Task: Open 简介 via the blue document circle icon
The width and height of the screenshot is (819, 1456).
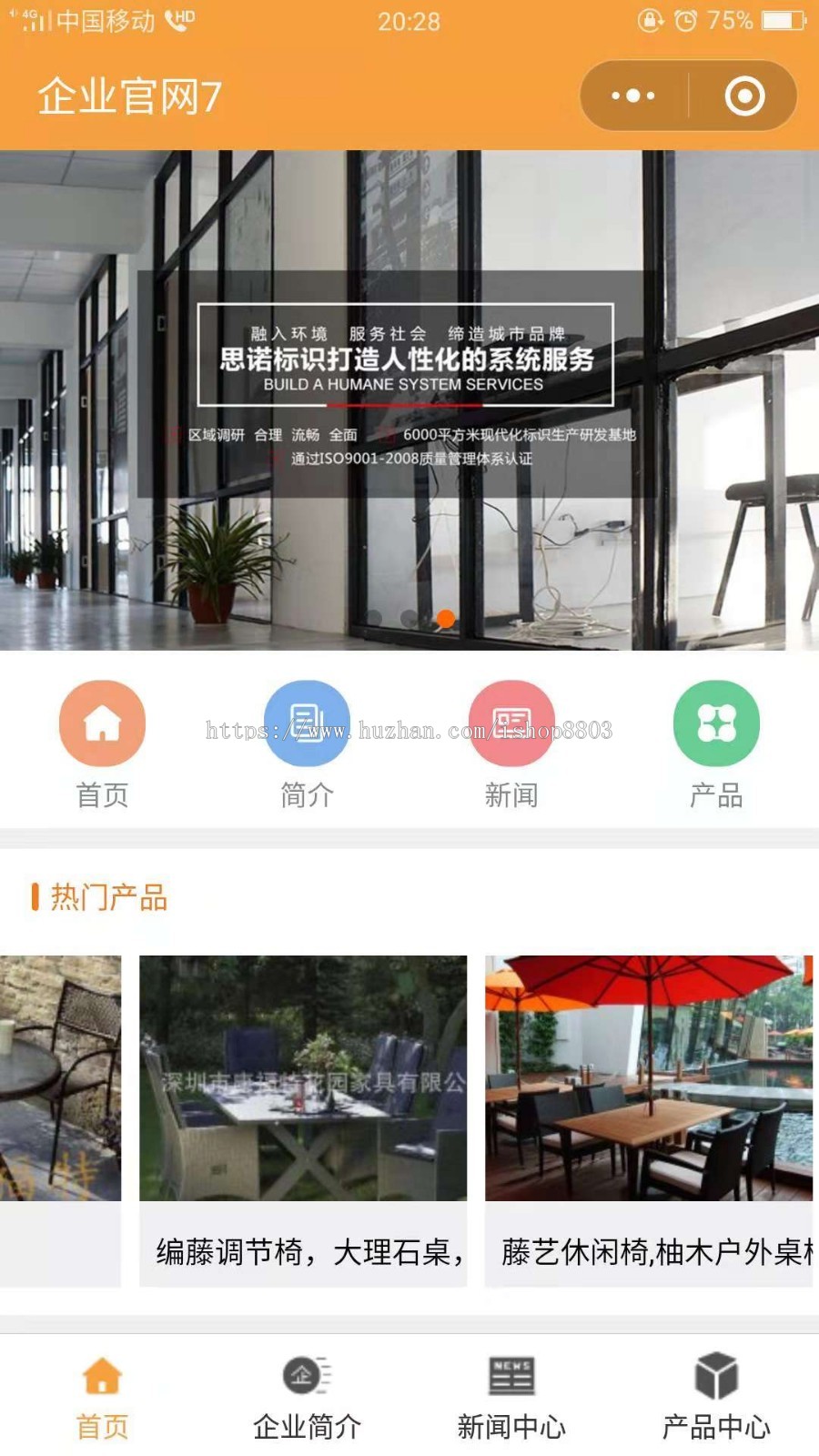Action: click(306, 722)
